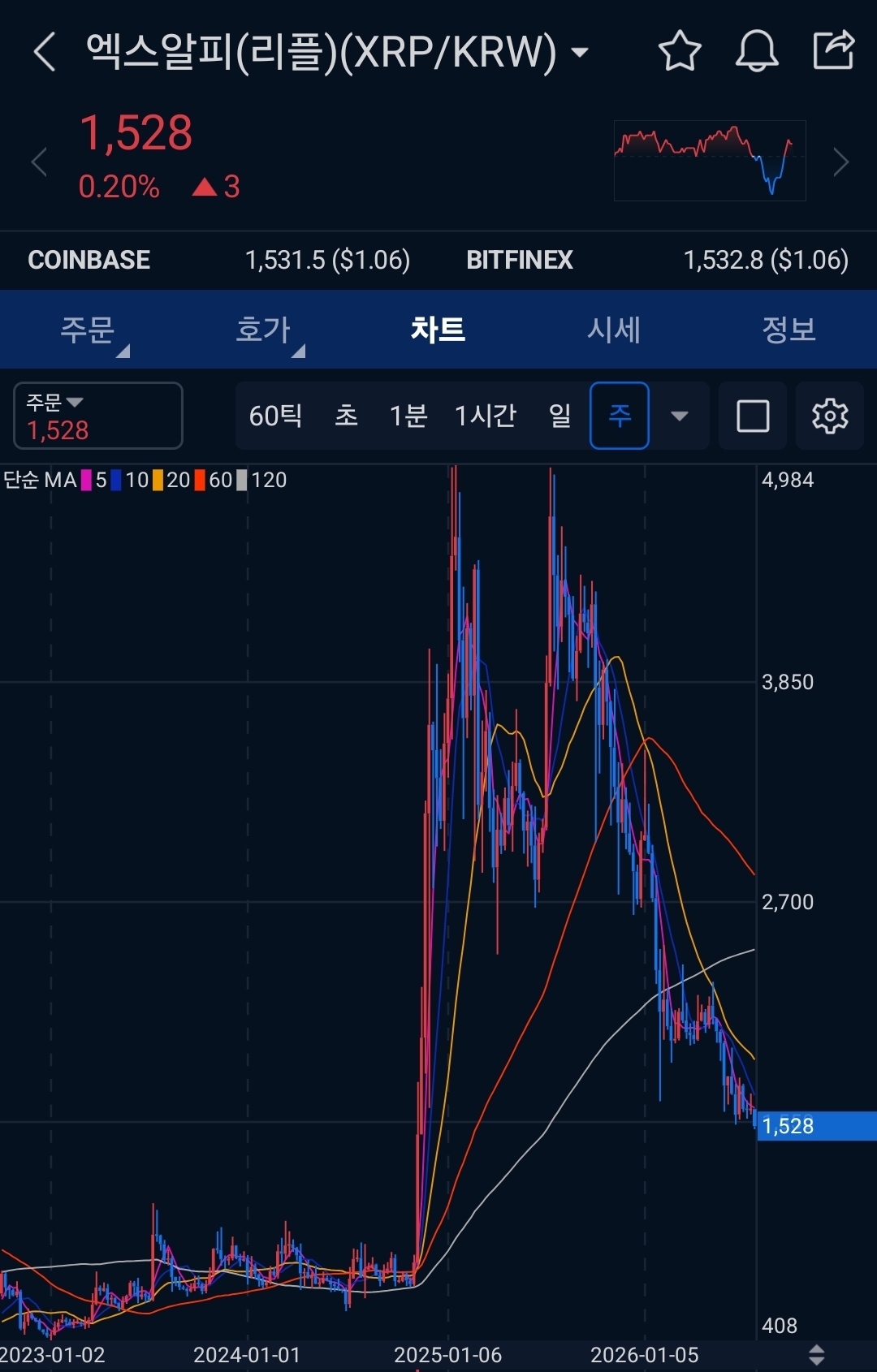Switch to the 정보 tab
Screen dimensions: 877x1372
click(x=788, y=330)
